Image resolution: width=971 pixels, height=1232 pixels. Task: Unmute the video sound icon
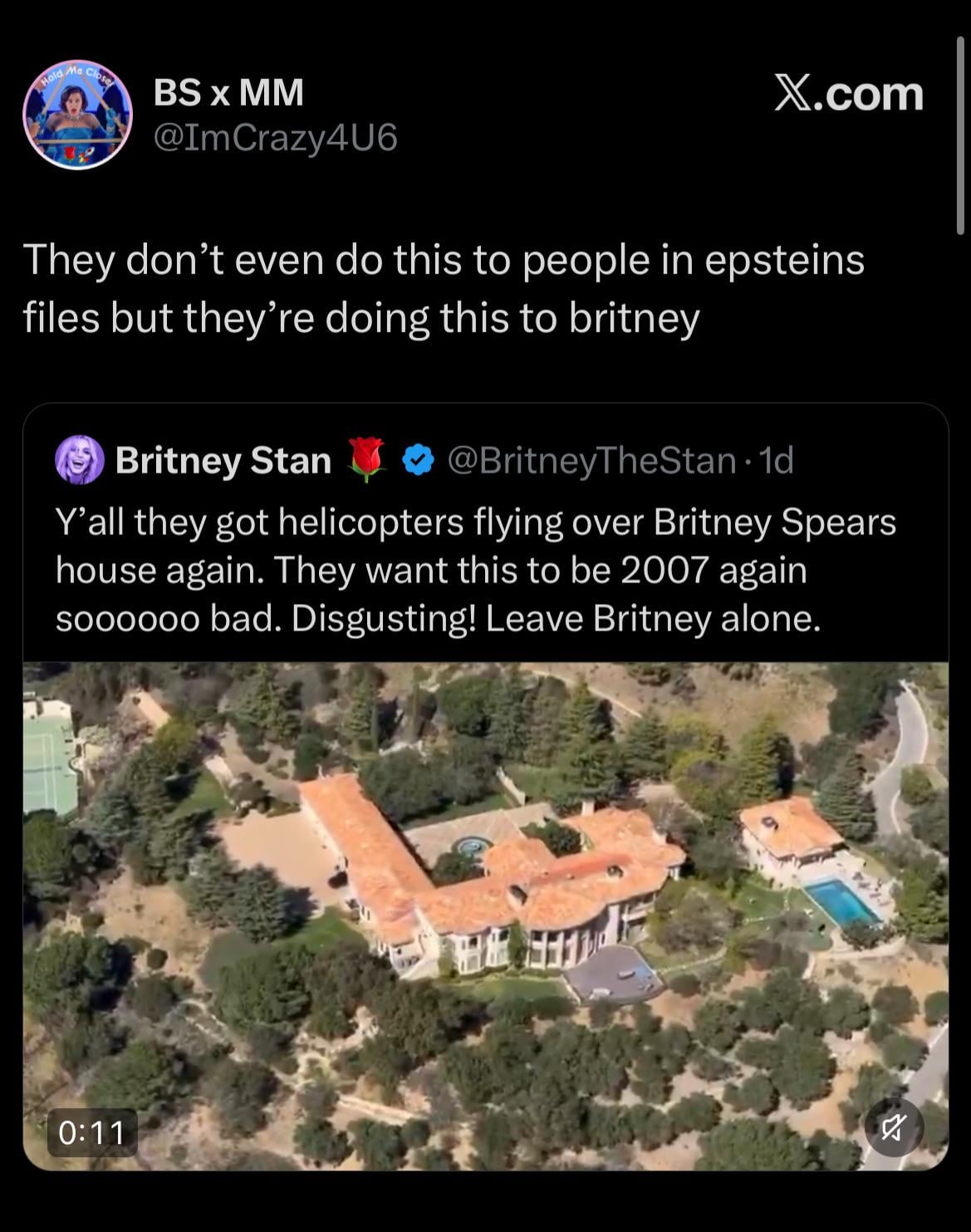894,1127
